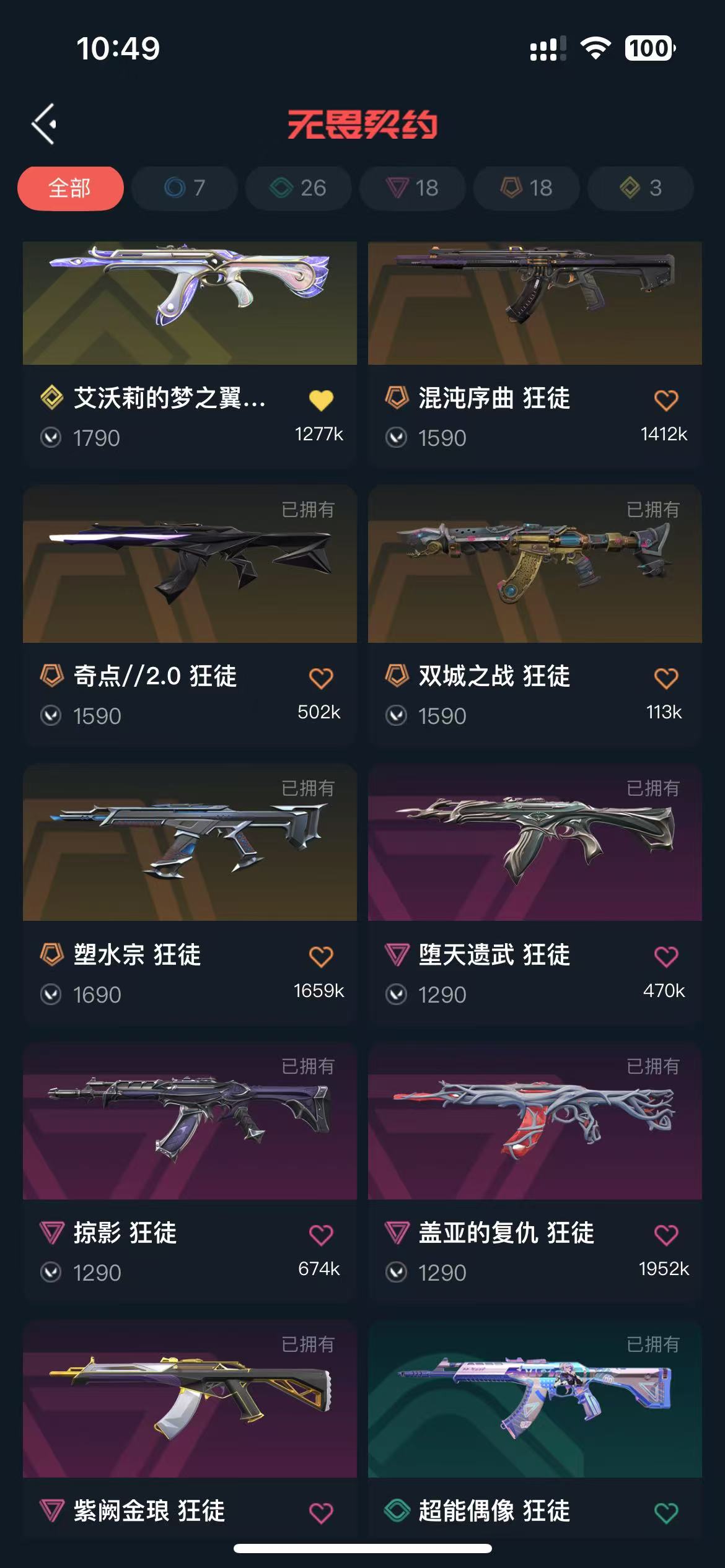Filter by the purple tier tab showing 18
The image size is (725, 1568).
(x=413, y=188)
